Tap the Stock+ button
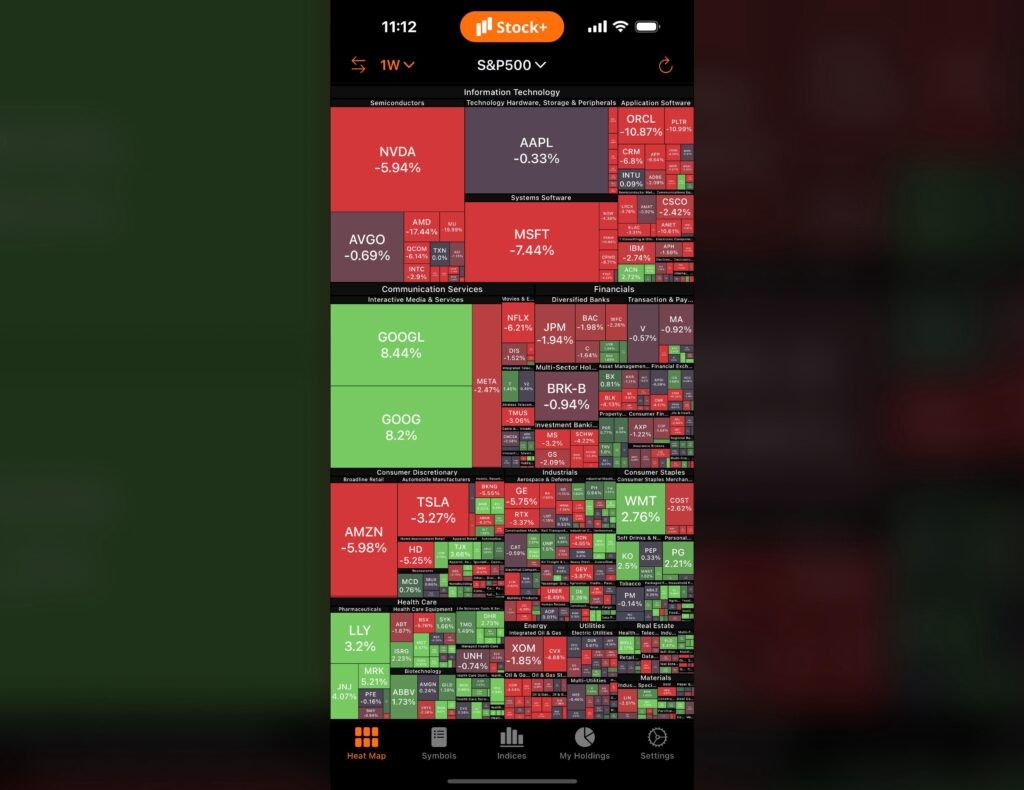The height and width of the screenshot is (790, 1024). click(511, 27)
